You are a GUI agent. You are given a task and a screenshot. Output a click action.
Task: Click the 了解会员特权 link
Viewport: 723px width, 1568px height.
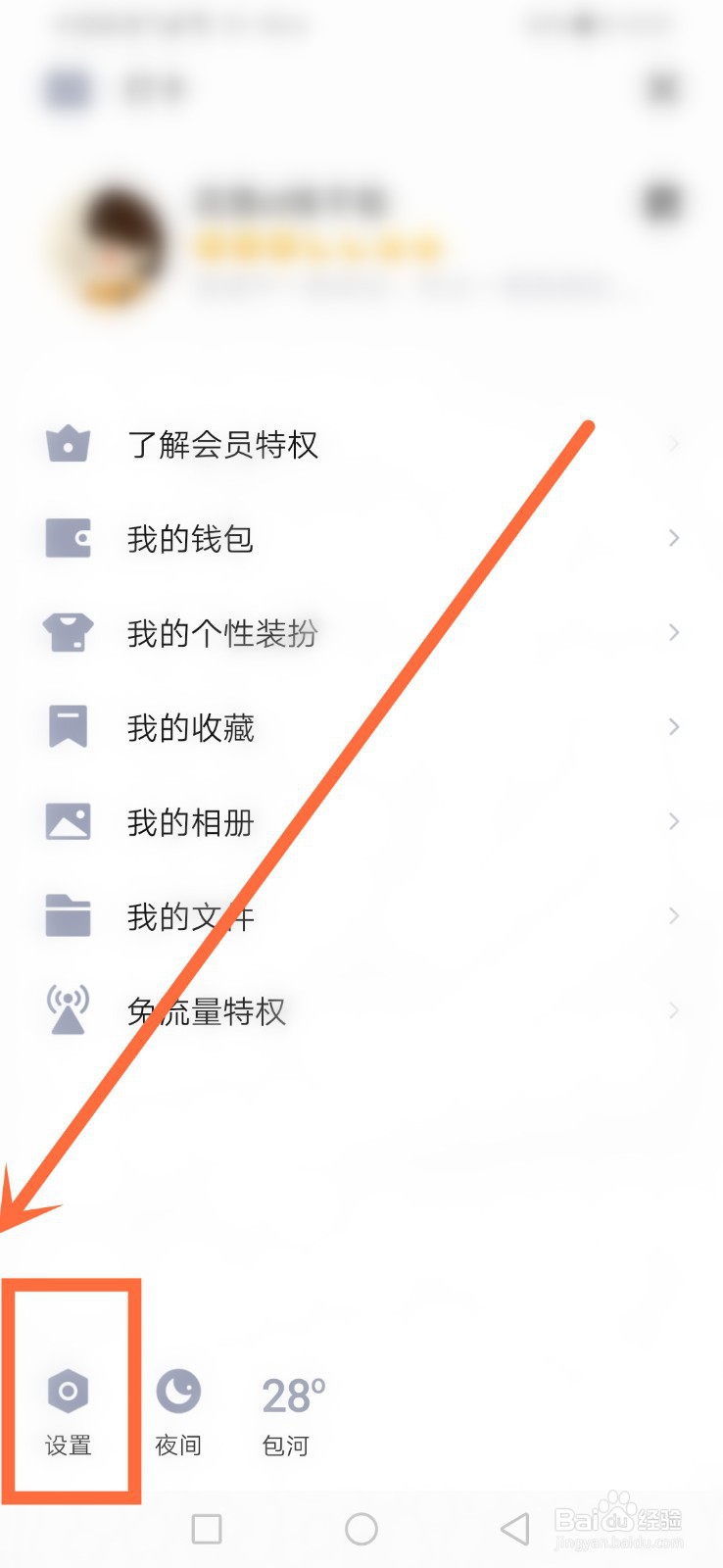click(223, 445)
